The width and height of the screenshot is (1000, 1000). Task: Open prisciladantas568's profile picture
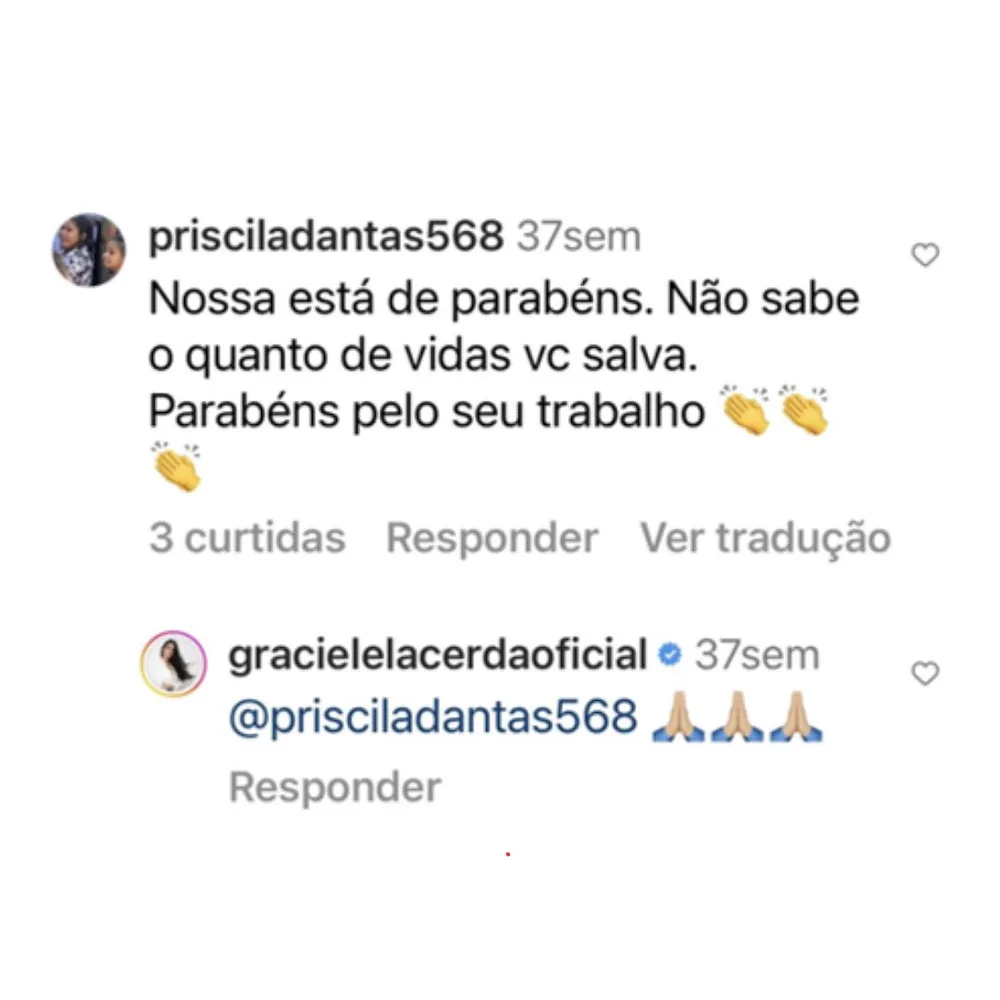(89, 250)
